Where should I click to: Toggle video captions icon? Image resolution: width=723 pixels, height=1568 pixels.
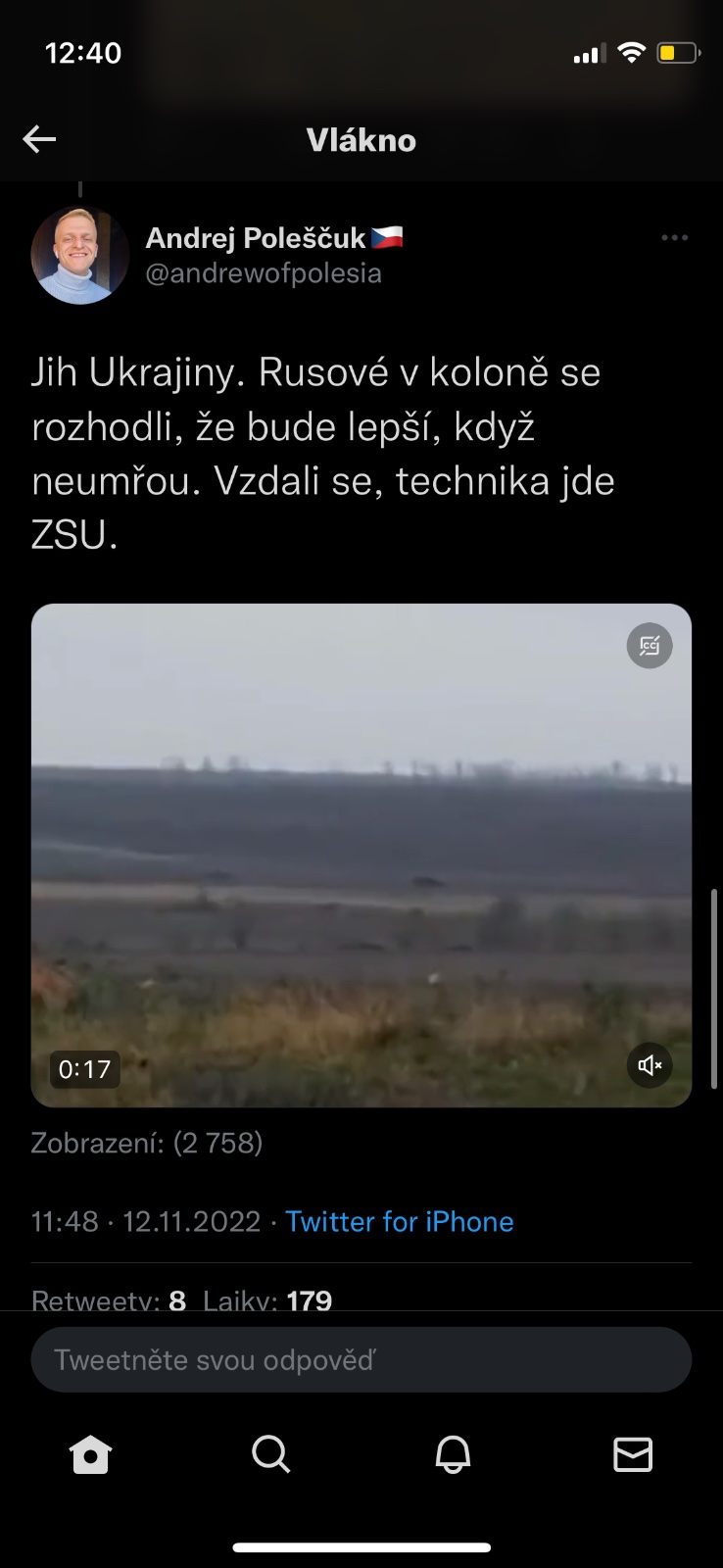[650, 646]
